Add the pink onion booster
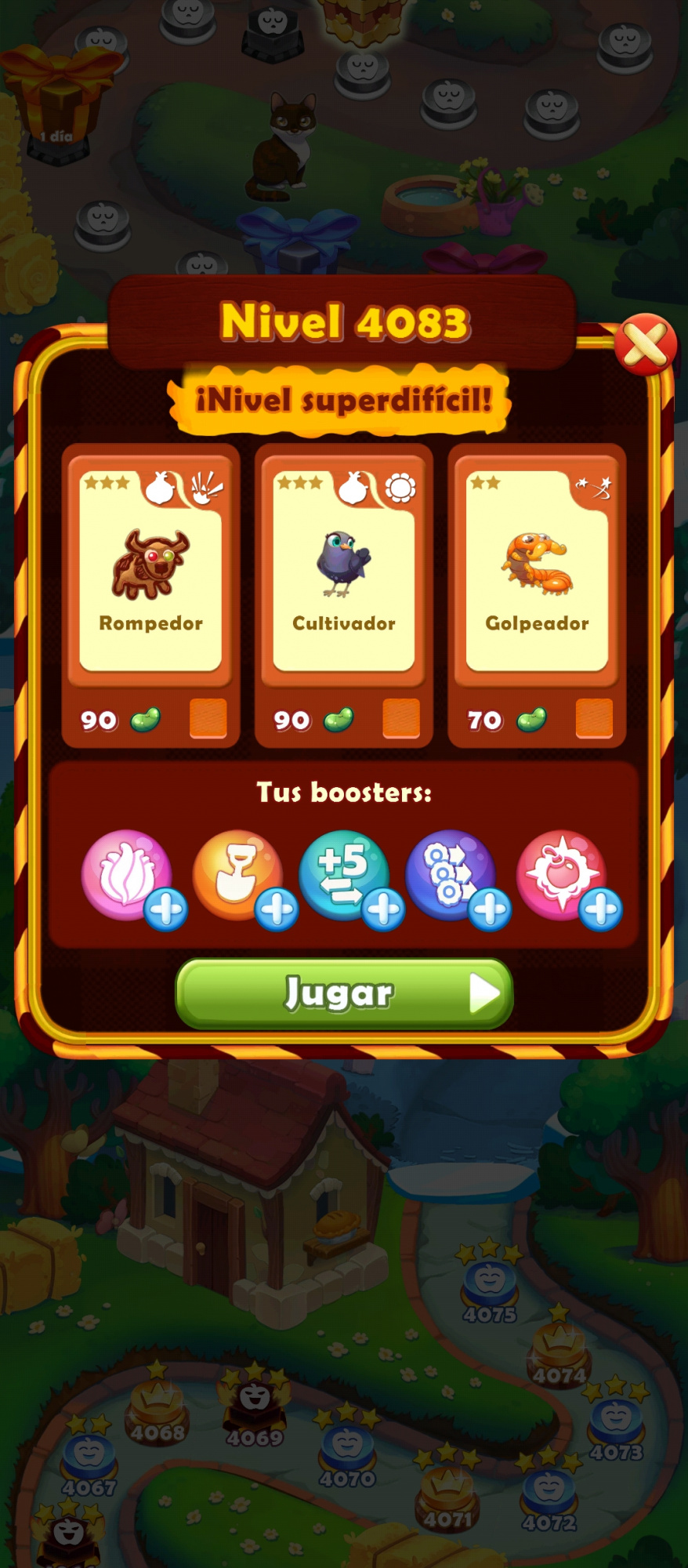Image resolution: width=688 pixels, height=1568 pixels. pyautogui.click(x=166, y=909)
